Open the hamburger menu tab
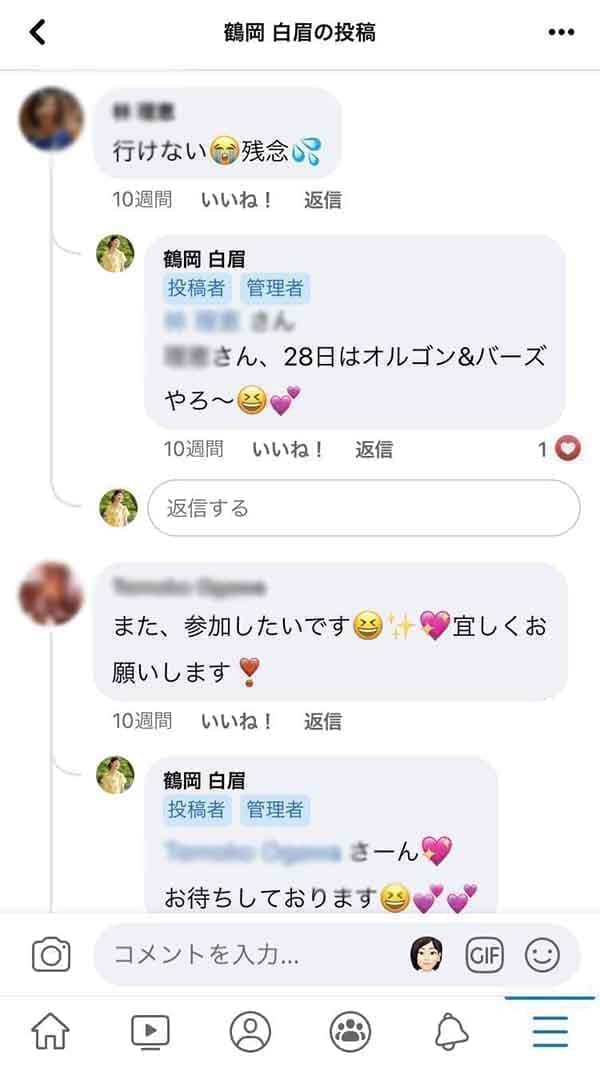Screen dimensions: 600x1067 pyautogui.click(x=550, y=1031)
